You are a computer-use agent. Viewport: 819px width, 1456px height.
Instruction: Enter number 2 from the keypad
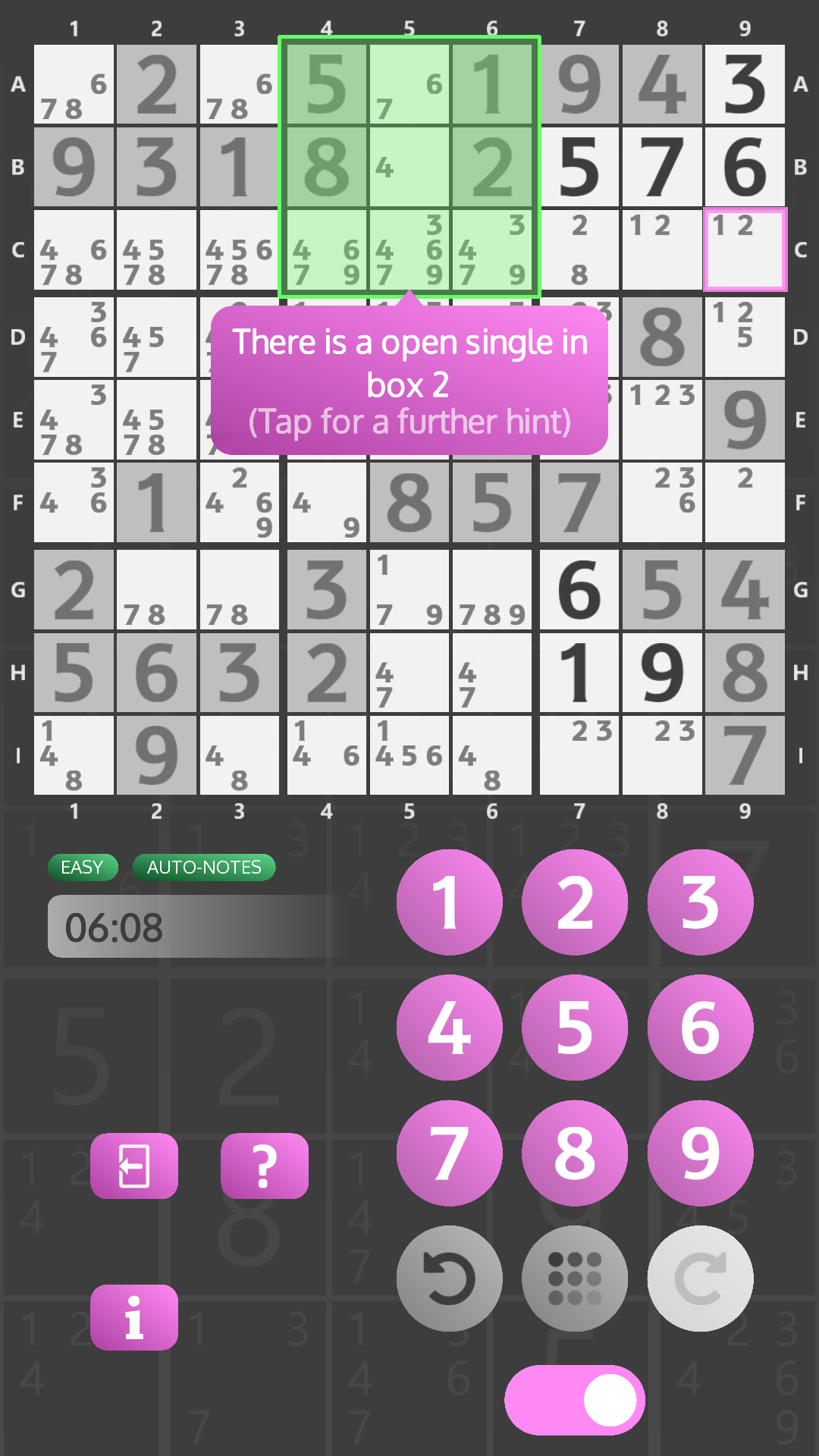pos(575,902)
